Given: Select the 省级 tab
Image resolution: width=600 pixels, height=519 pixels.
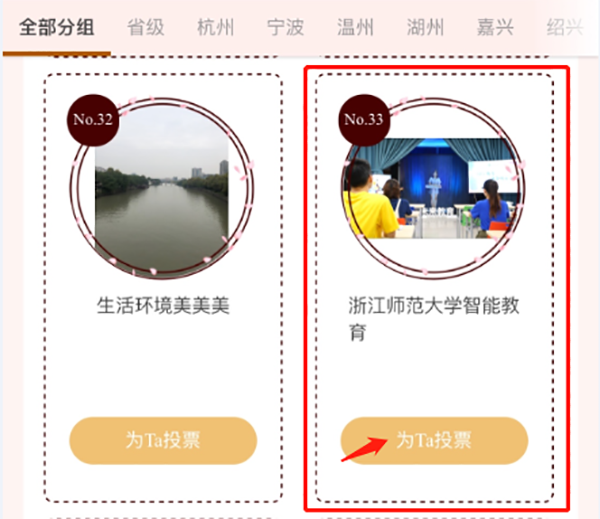Looking at the screenshot, I should pos(147,26).
